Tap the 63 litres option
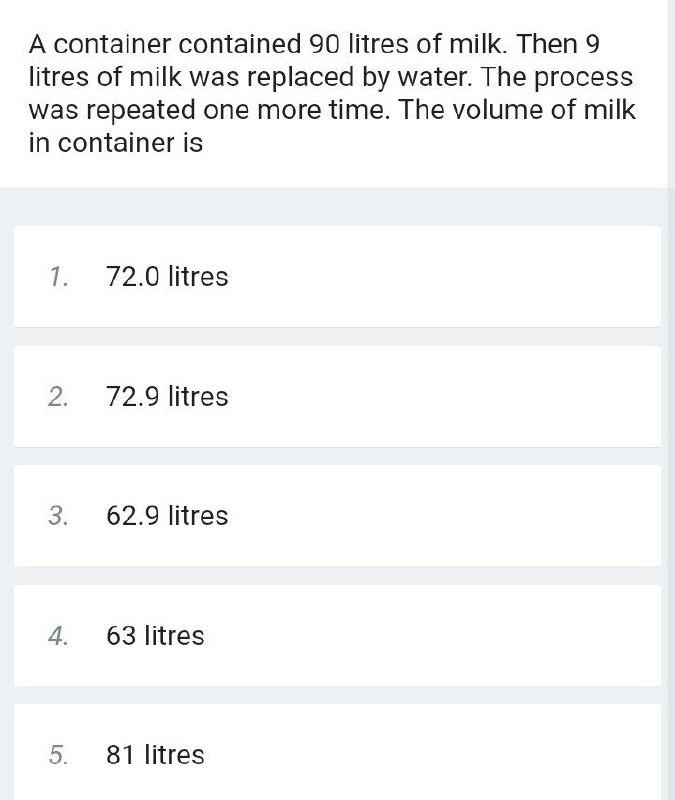Image resolution: width=675 pixels, height=800 pixels. pyautogui.click(x=156, y=636)
